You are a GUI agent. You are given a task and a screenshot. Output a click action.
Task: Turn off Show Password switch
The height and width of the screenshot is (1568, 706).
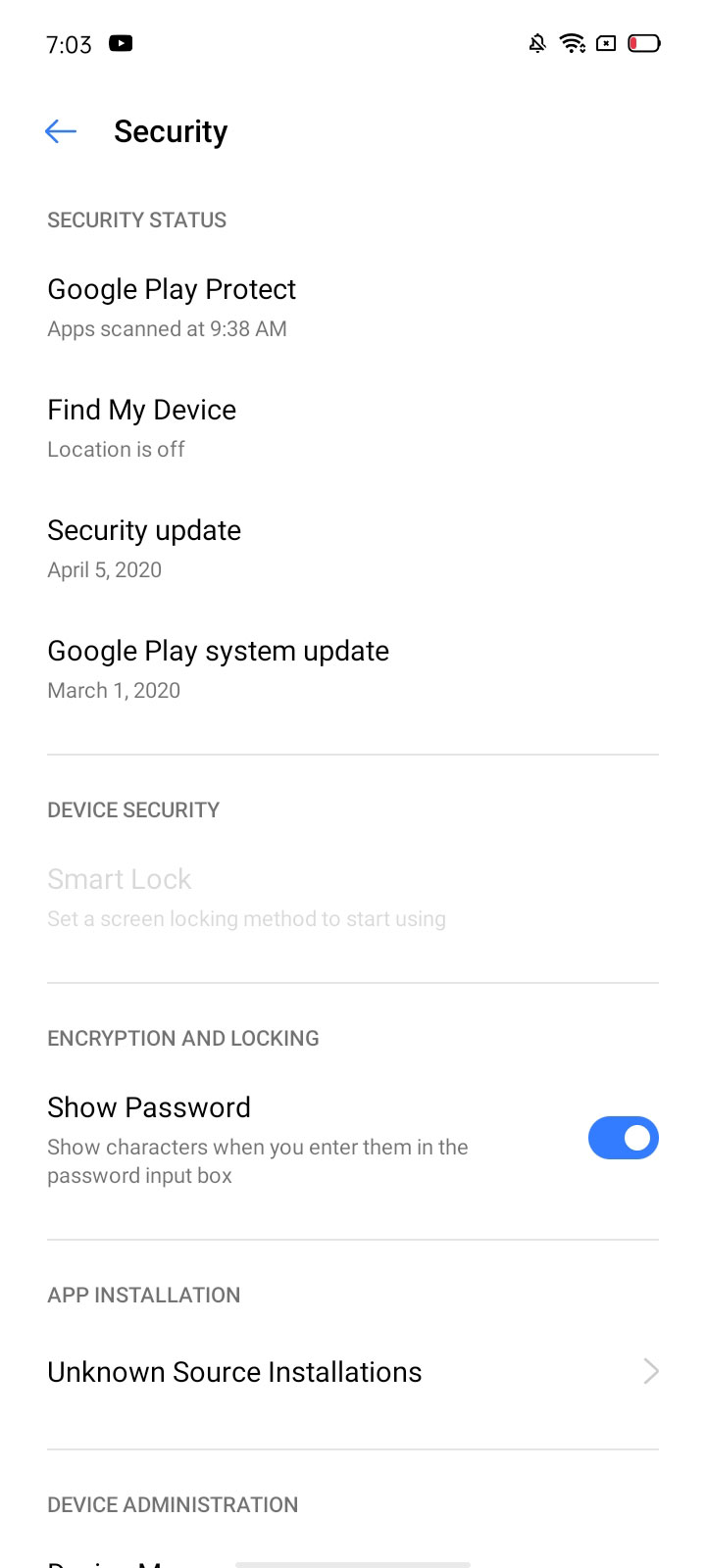[x=623, y=1138]
